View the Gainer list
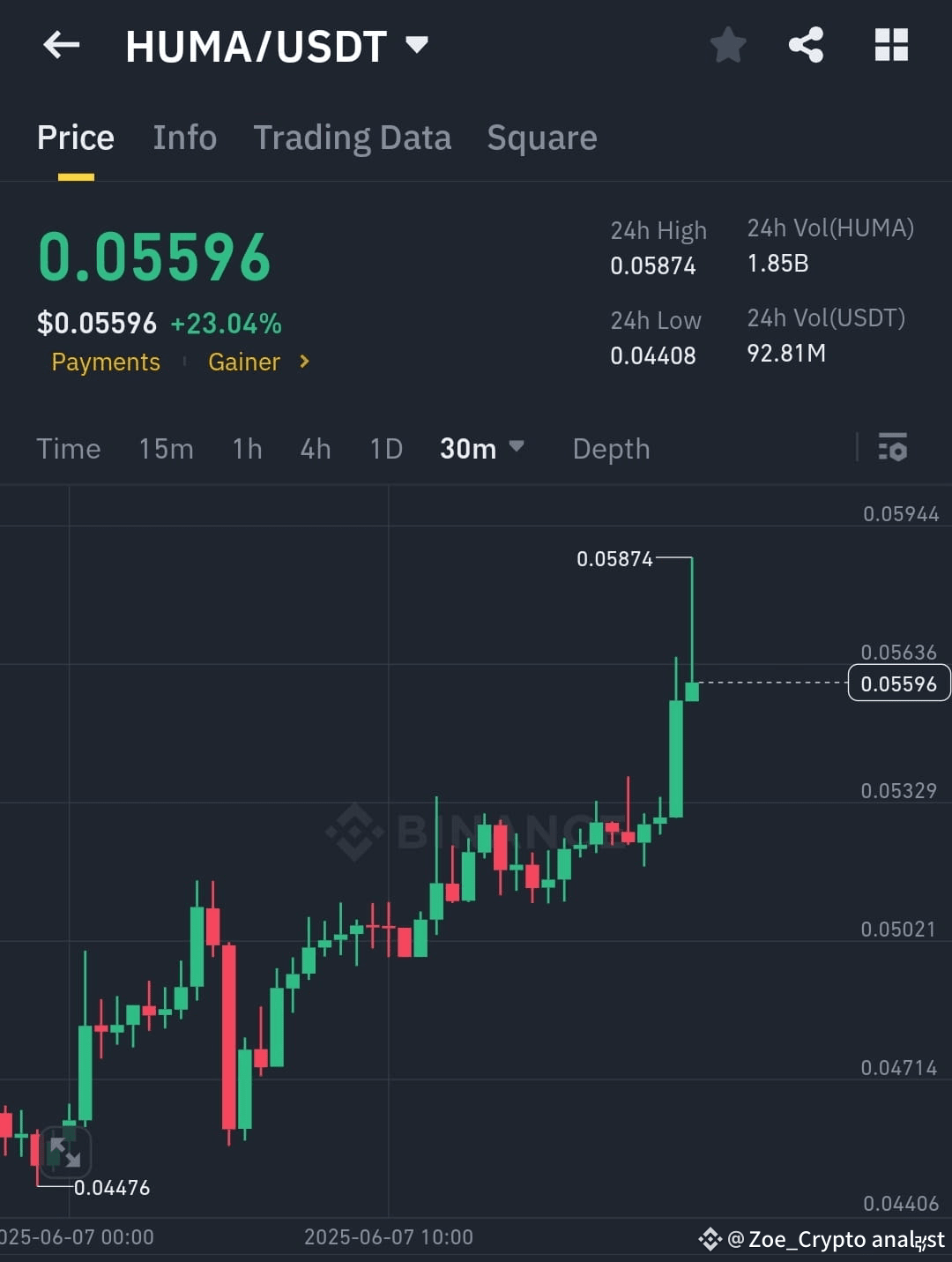Screen dimensions: 952x1262 click(x=244, y=362)
